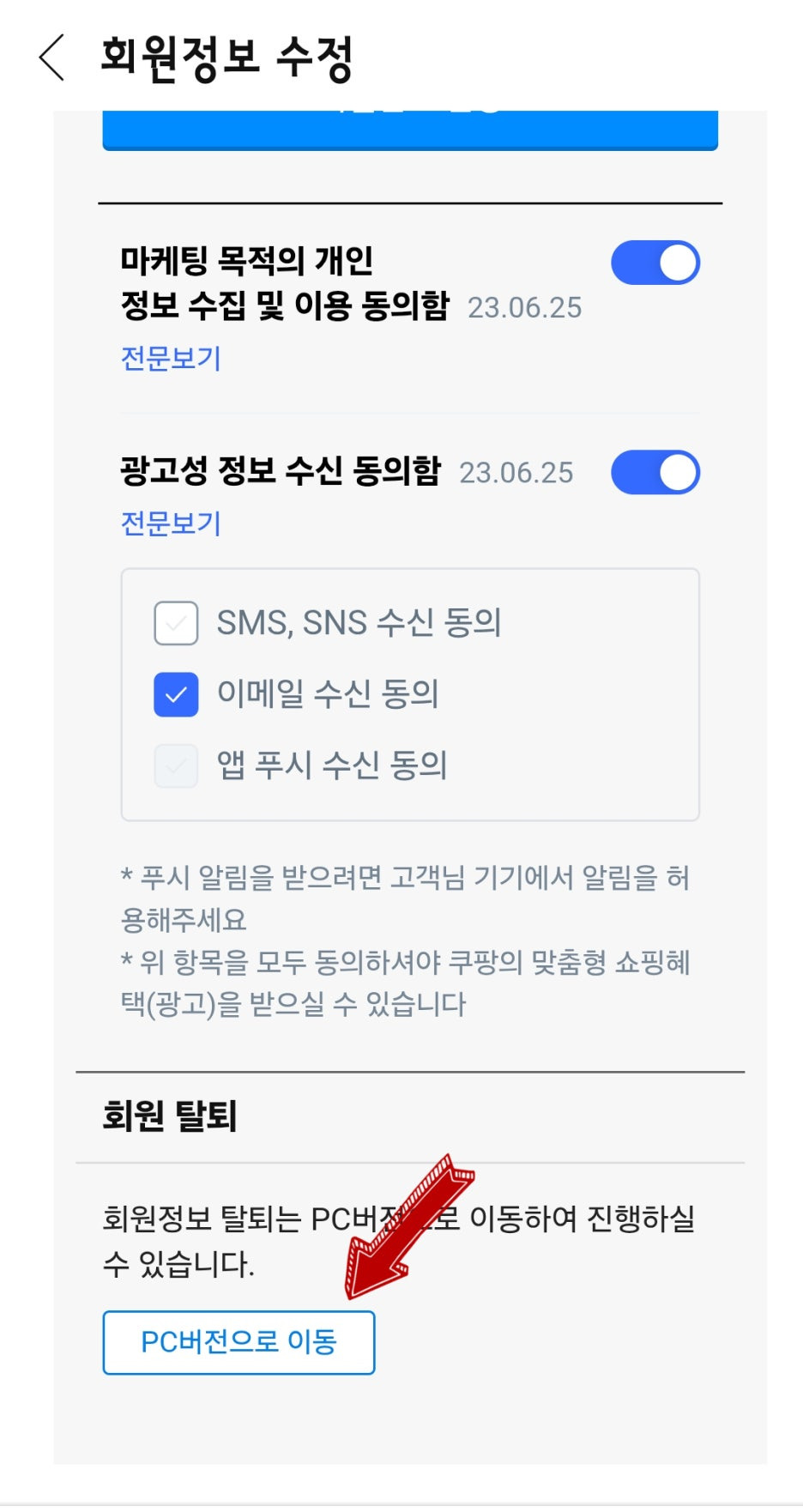Click the date 23.06.25 beside 광고성 consent

516,472
